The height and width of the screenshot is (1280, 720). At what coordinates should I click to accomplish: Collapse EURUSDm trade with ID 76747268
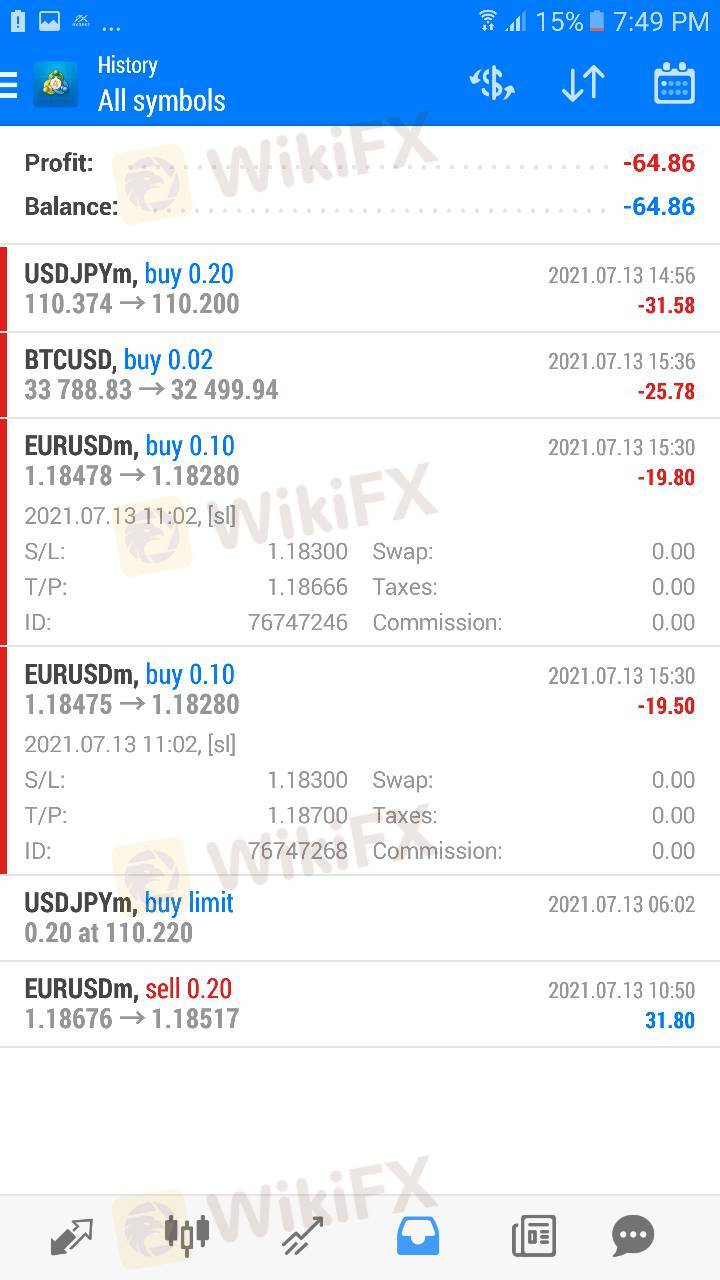click(x=360, y=690)
